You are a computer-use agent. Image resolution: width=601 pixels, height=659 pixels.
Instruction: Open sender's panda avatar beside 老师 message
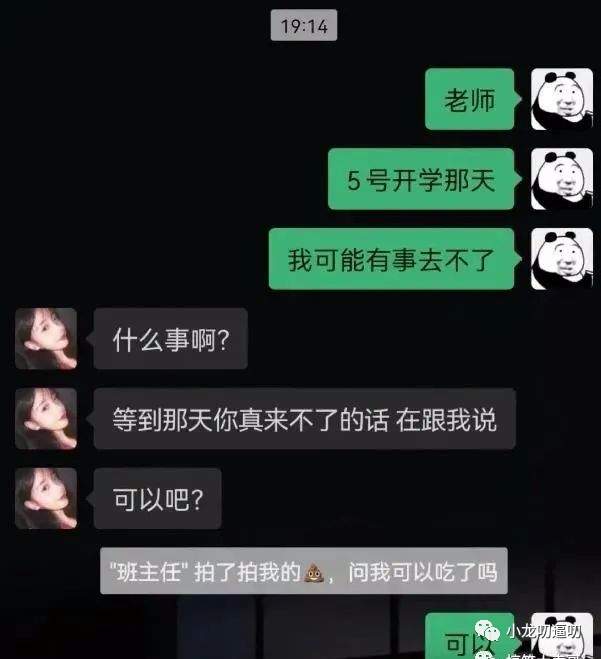561,99
